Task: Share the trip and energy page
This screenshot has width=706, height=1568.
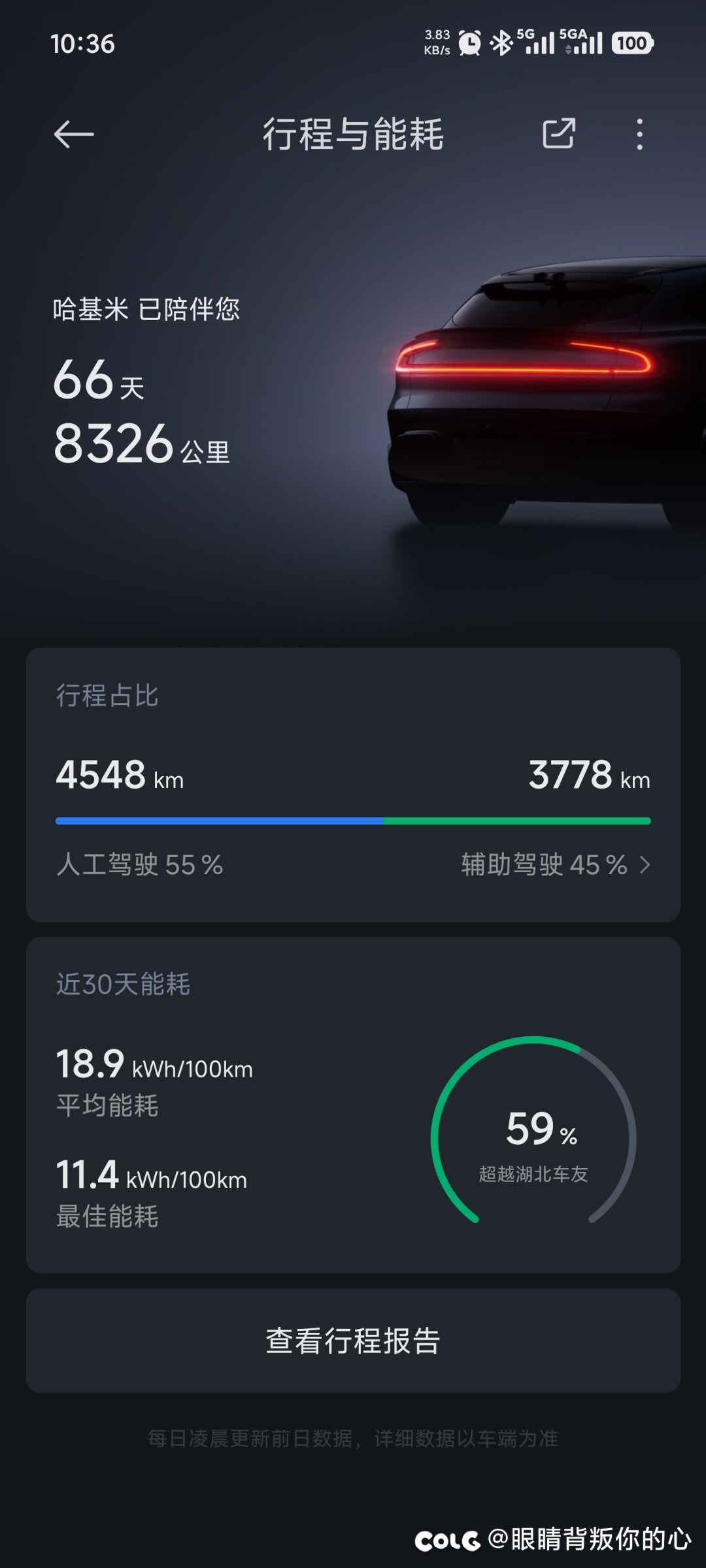Action: coord(559,134)
